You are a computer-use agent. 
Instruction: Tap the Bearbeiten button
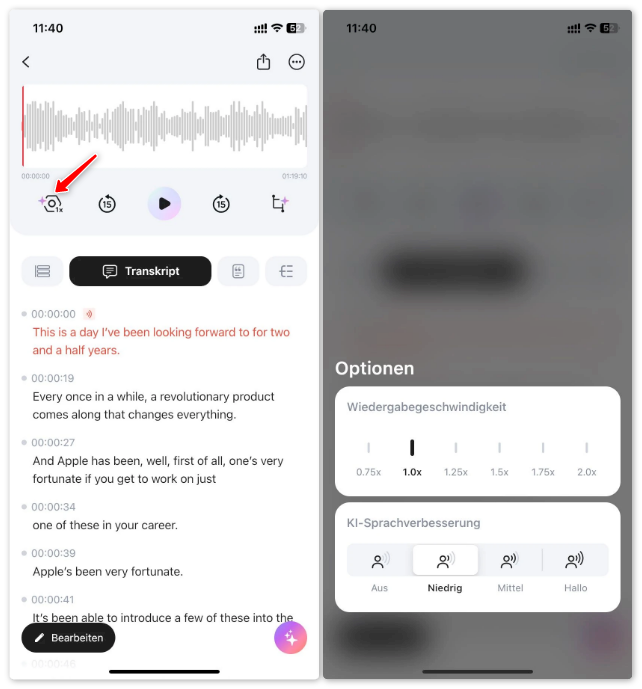[x=68, y=638]
